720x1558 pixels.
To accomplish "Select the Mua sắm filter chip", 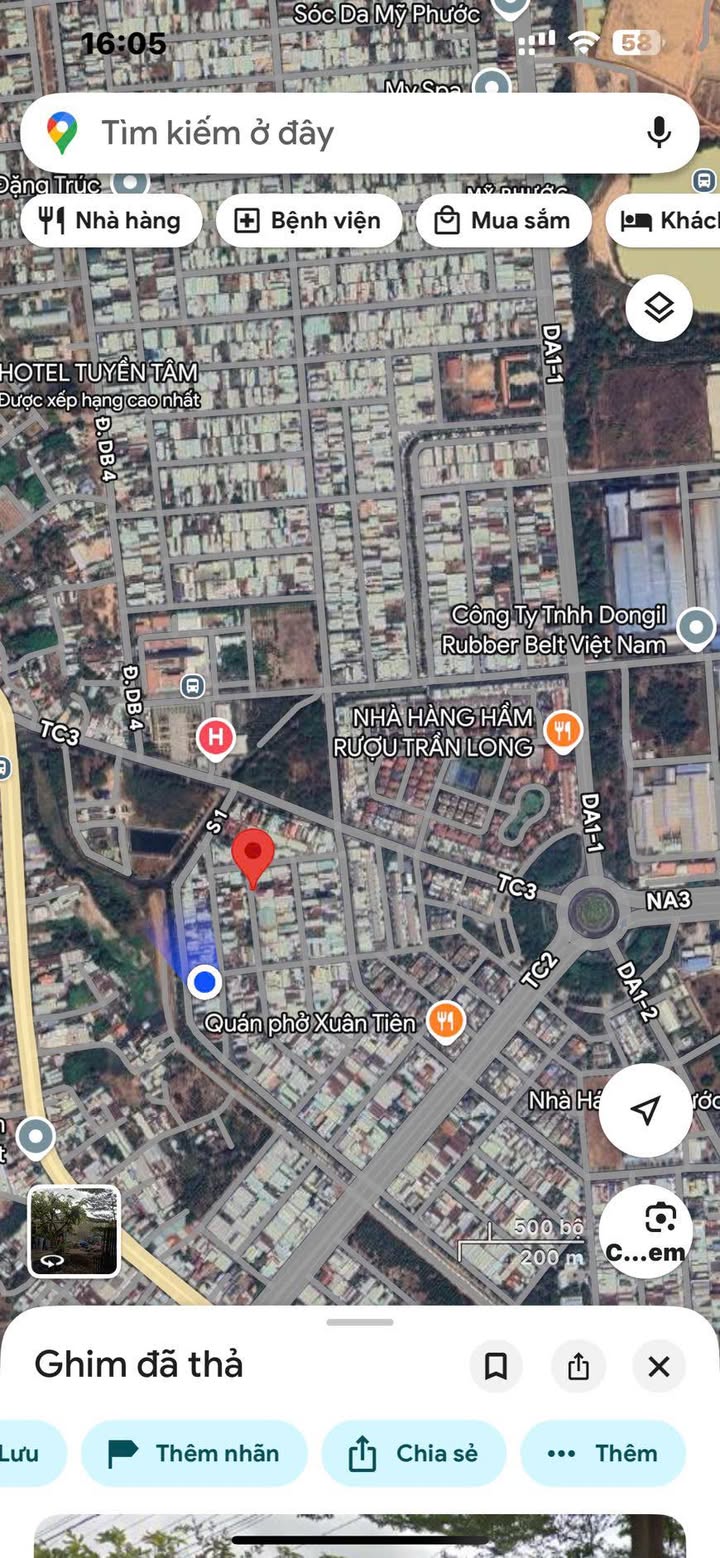I will pos(503,221).
